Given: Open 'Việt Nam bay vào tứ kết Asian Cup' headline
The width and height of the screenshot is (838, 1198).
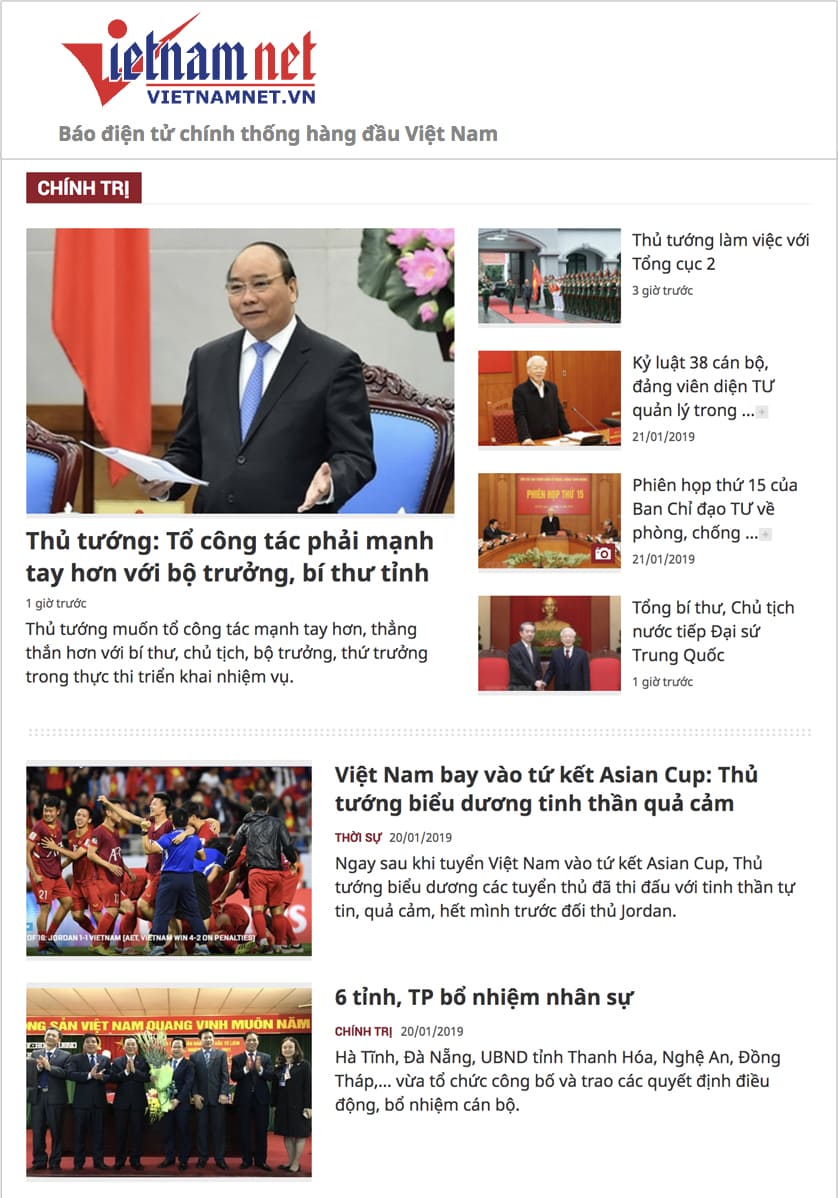Looking at the screenshot, I should pos(546,789).
